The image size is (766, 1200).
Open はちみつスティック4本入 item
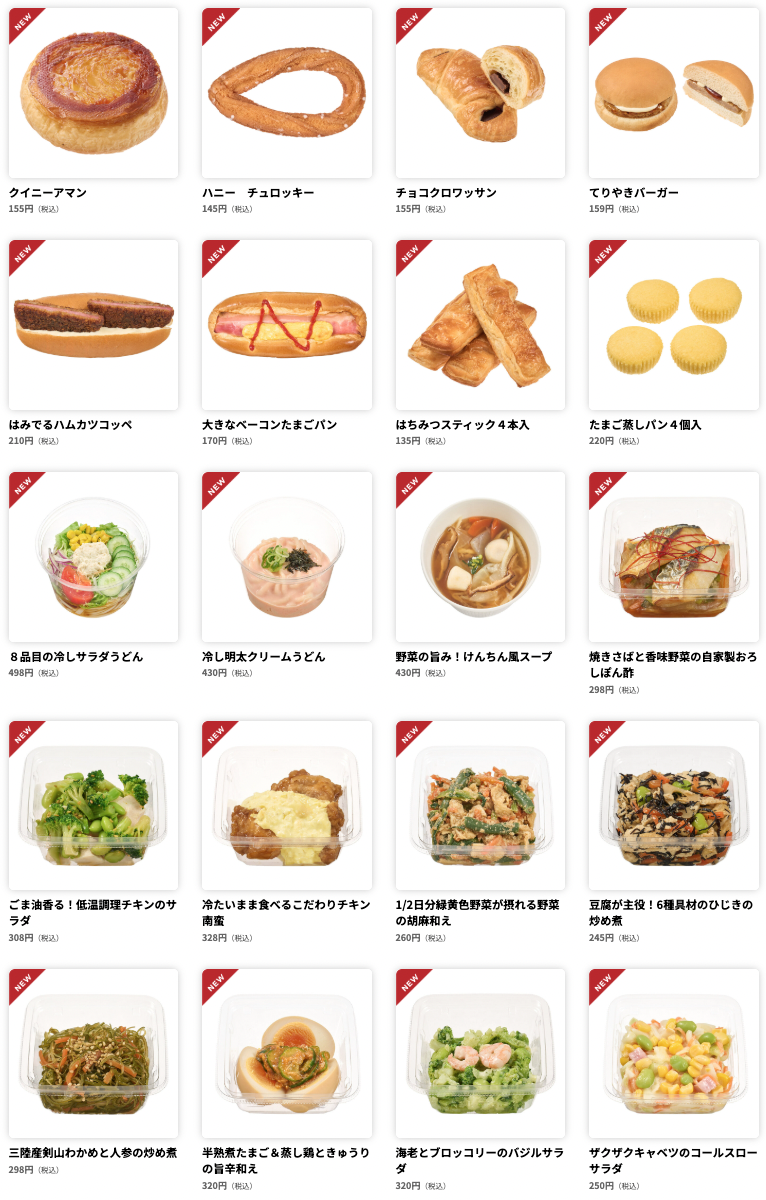480,325
